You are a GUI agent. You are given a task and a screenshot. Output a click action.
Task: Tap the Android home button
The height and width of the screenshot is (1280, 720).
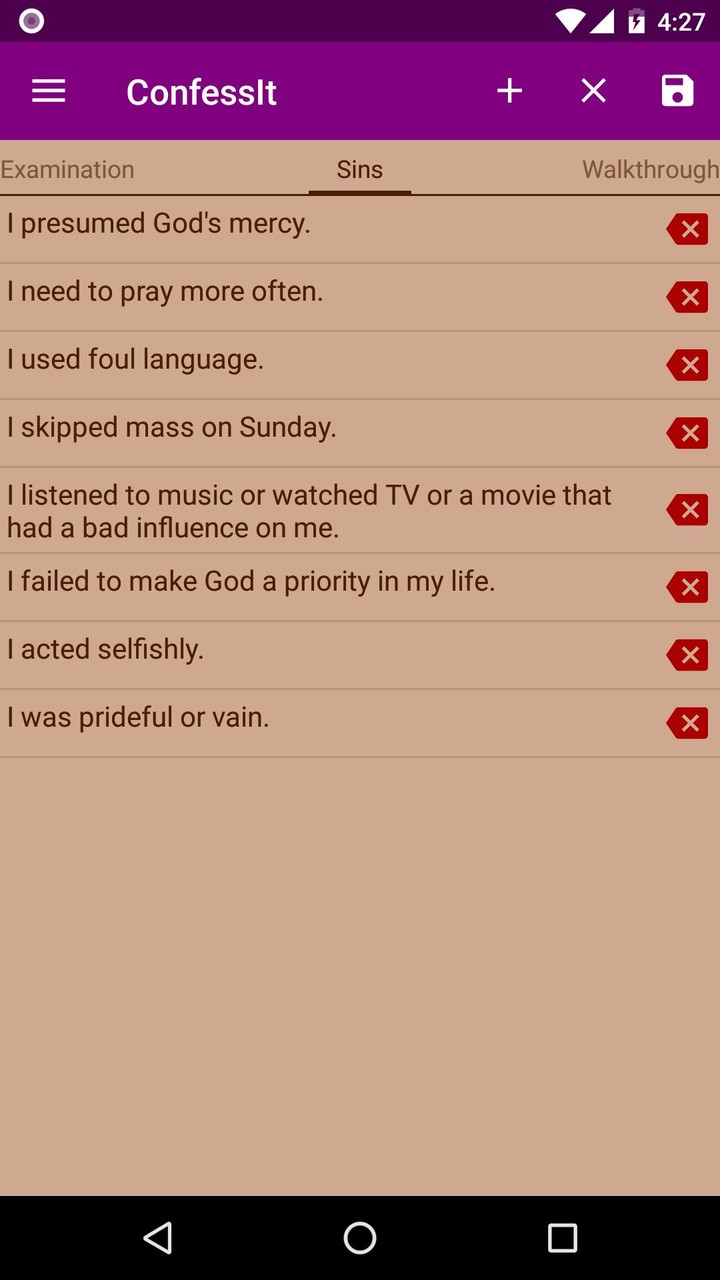(359, 1238)
